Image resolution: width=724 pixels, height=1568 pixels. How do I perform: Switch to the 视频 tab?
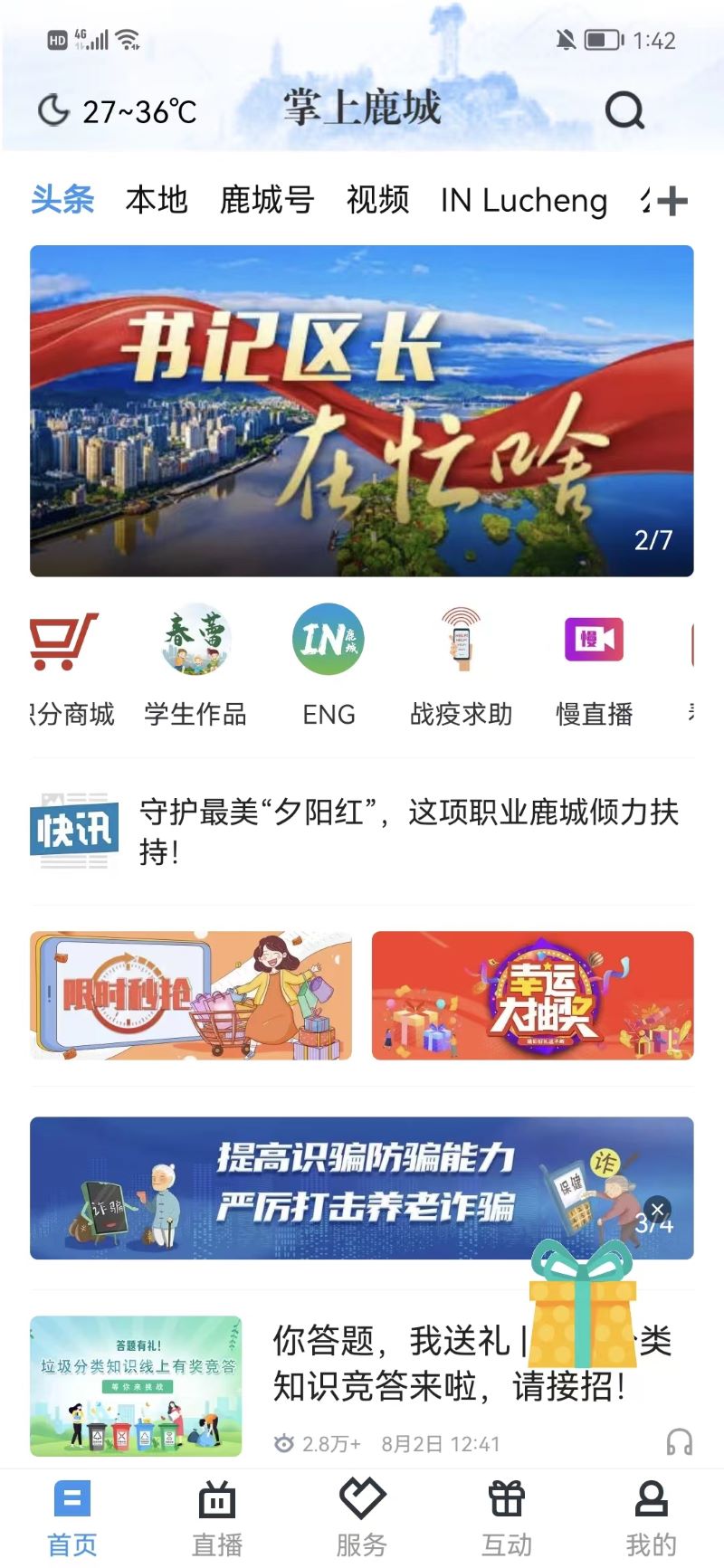376,200
